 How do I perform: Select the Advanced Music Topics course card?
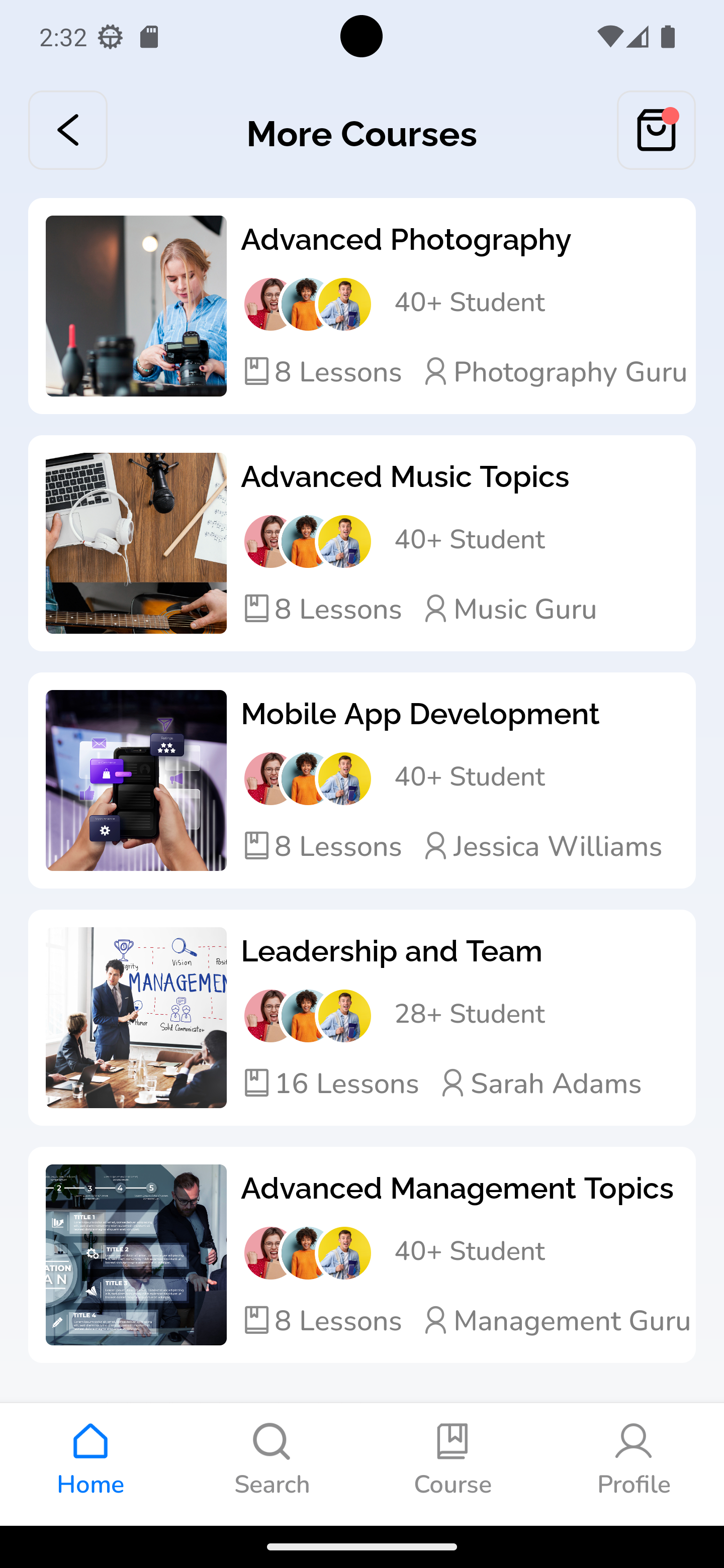361,542
